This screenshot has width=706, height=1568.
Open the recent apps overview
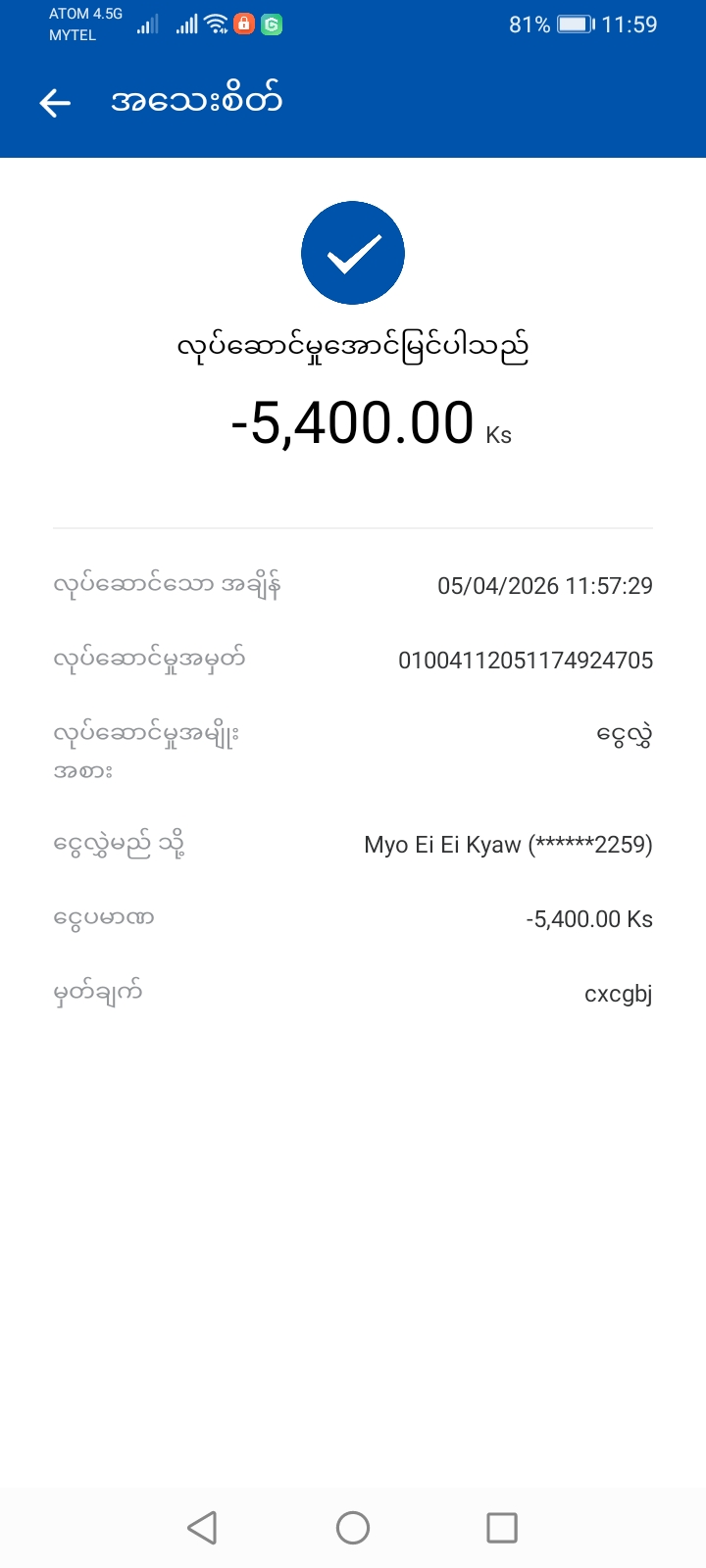(x=502, y=1527)
